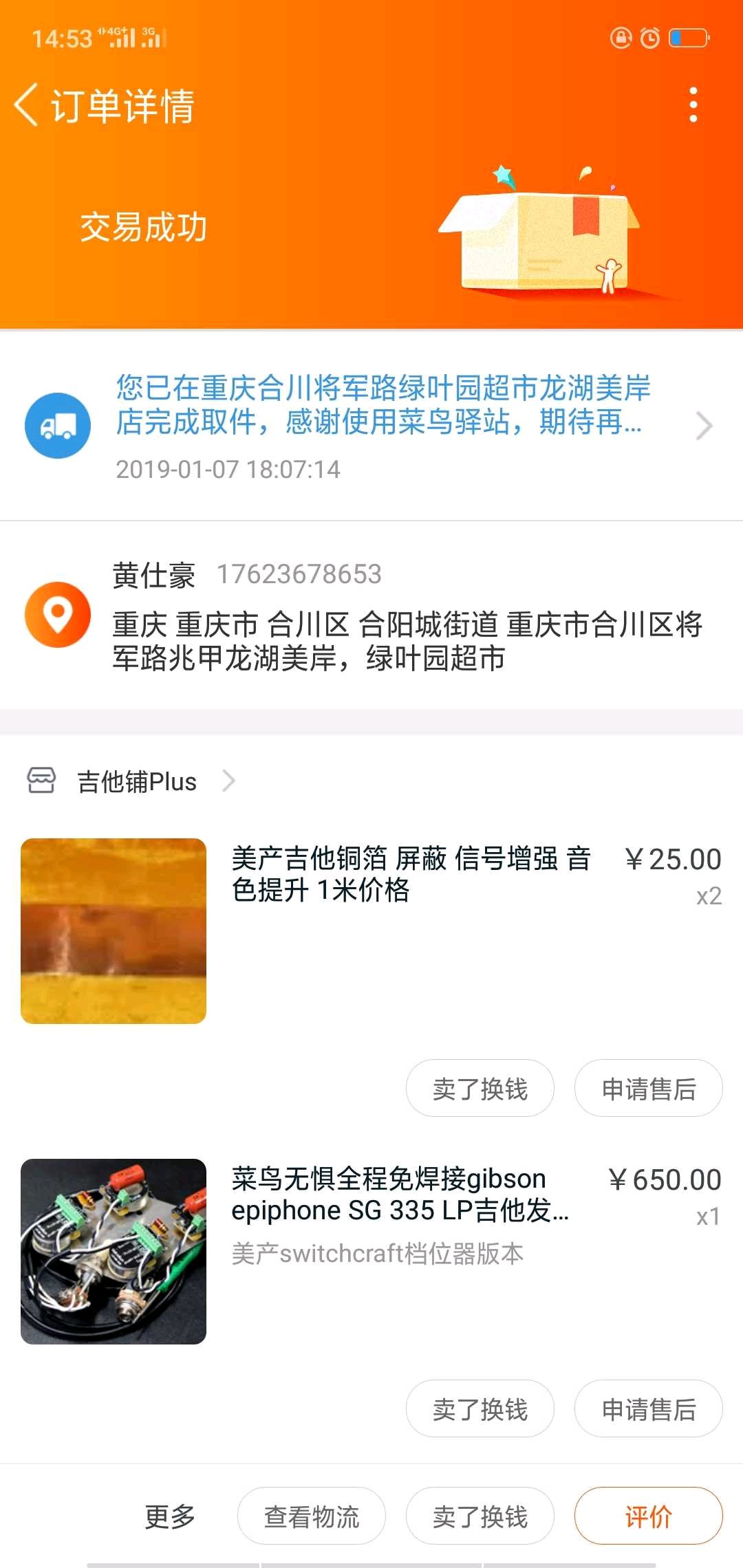This screenshot has height=1568, width=743.
Task: Request 申请售后 for the gibson epiphone item
Action: (x=648, y=1409)
